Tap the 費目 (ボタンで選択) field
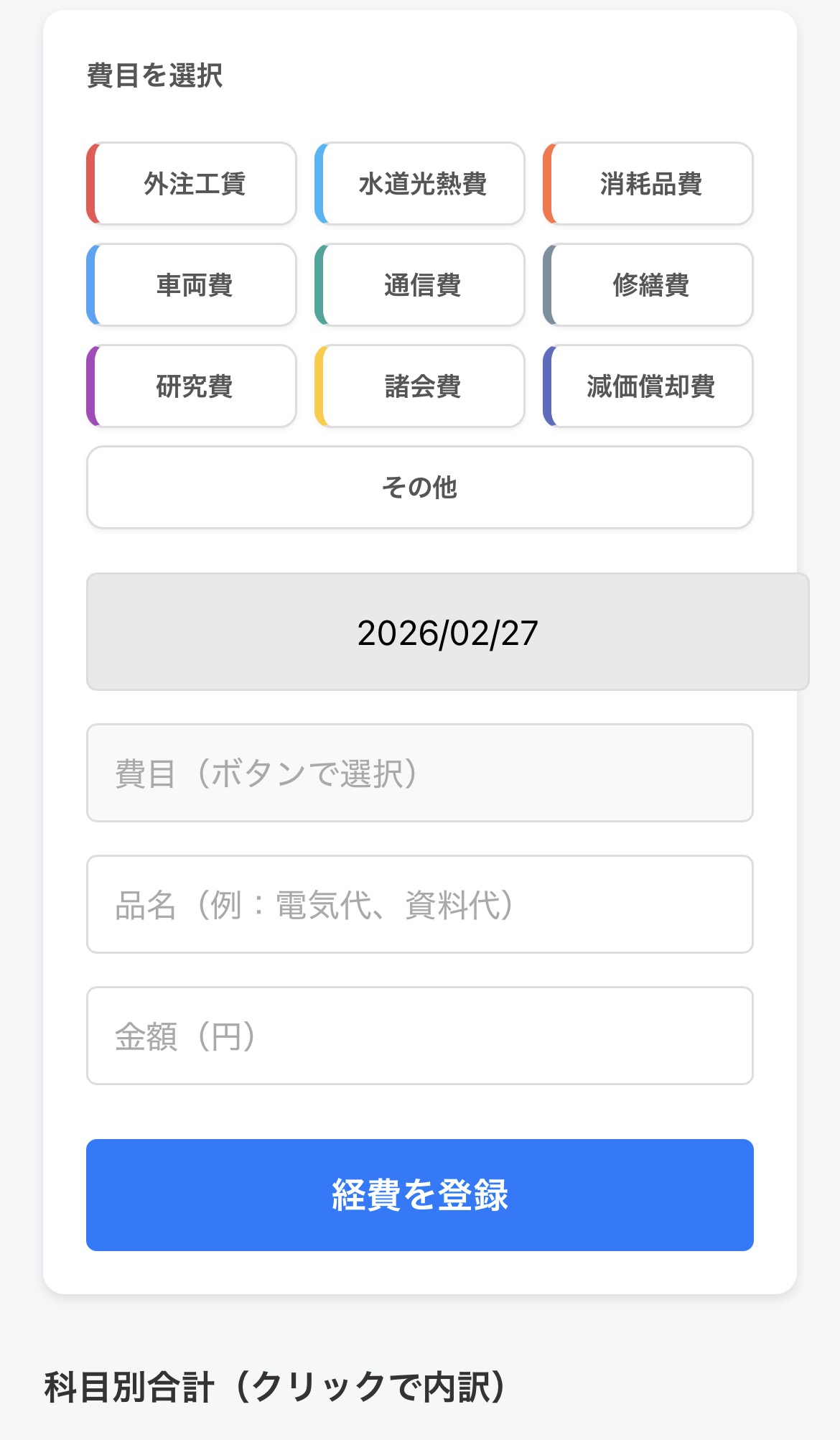Image resolution: width=840 pixels, height=1440 pixels. (x=420, y=773)
